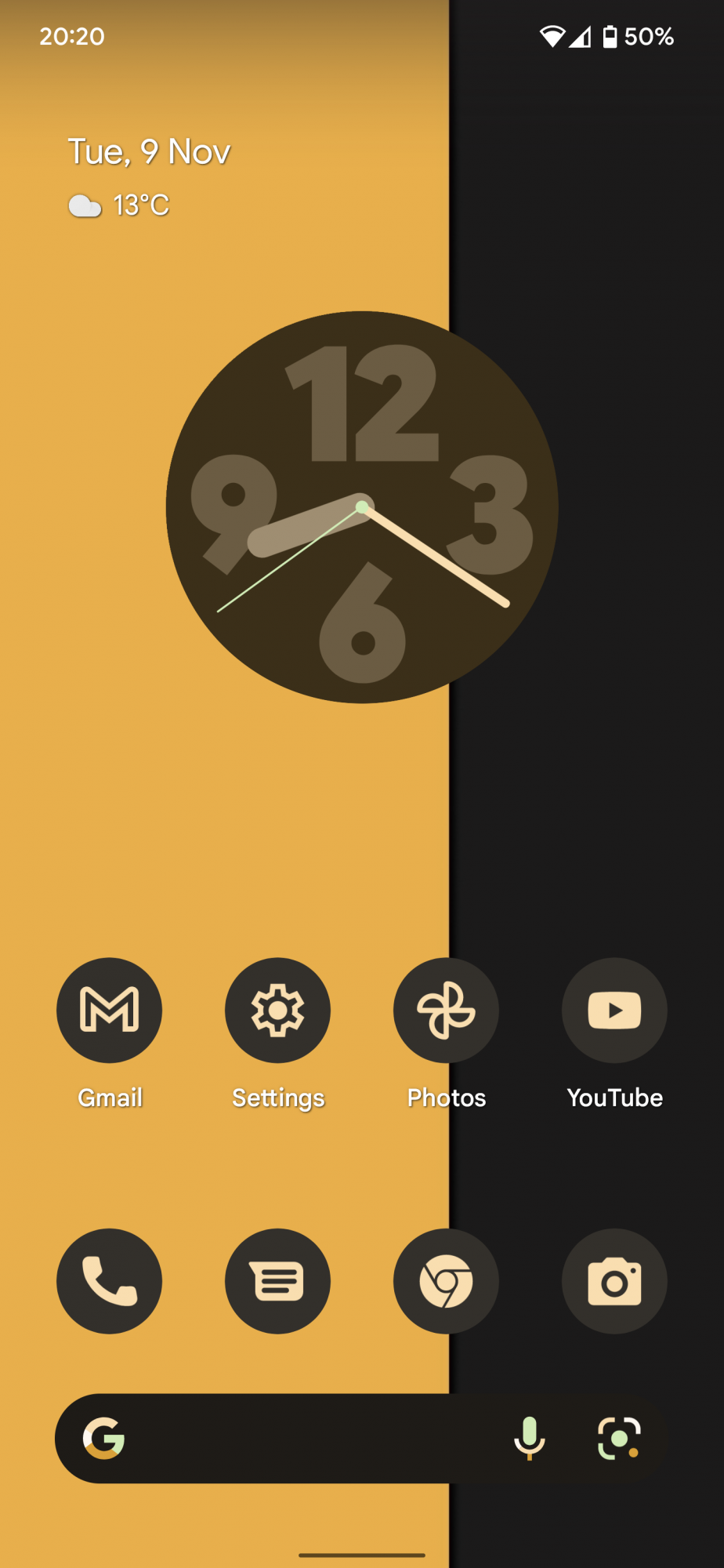This screenshot has width=724, height=1568.
Task: Open the date widget showing Tue, 9 Nov
Action: [x=149, y=151]
